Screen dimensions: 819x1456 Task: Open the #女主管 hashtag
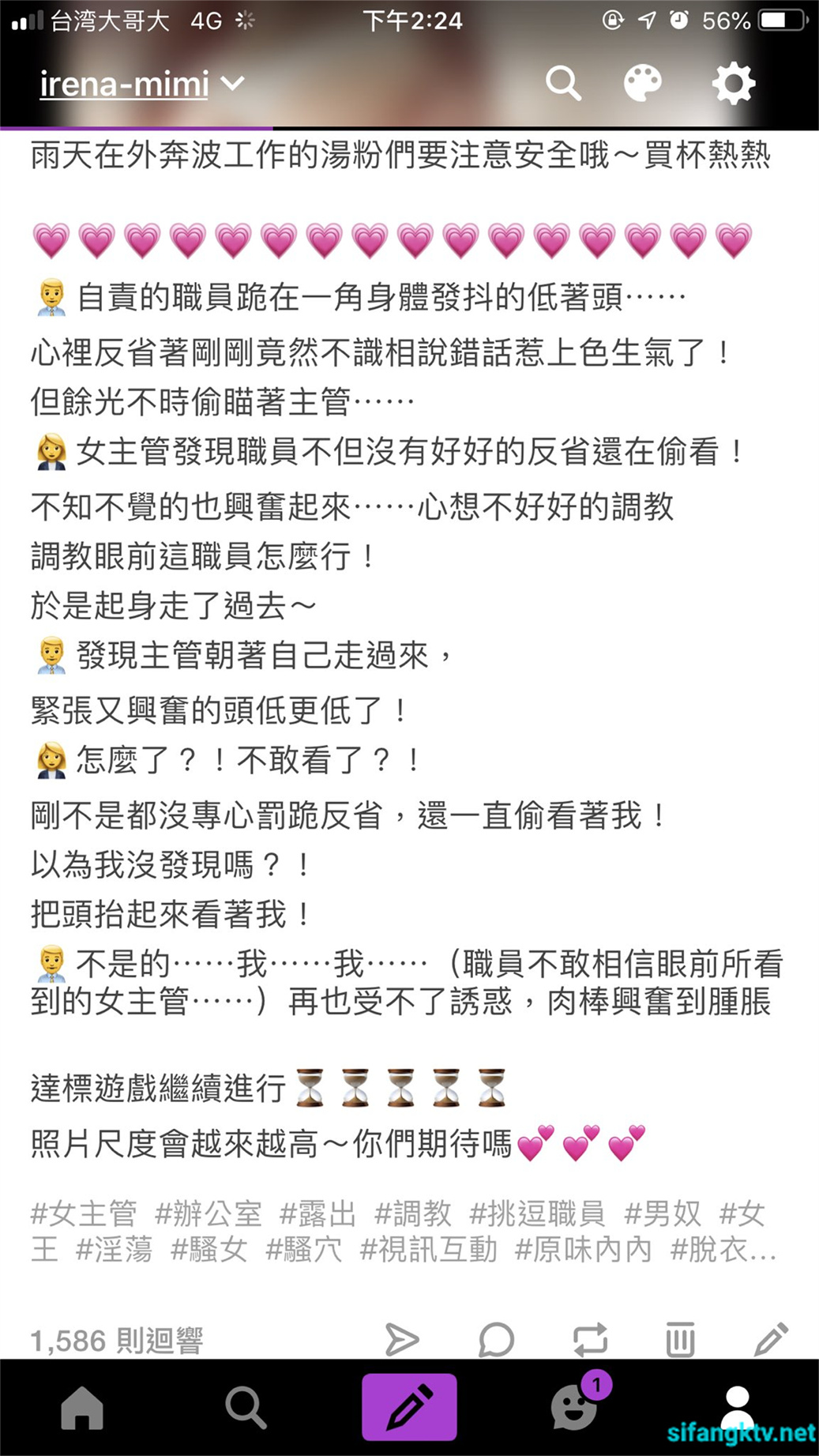[84, 1213]
